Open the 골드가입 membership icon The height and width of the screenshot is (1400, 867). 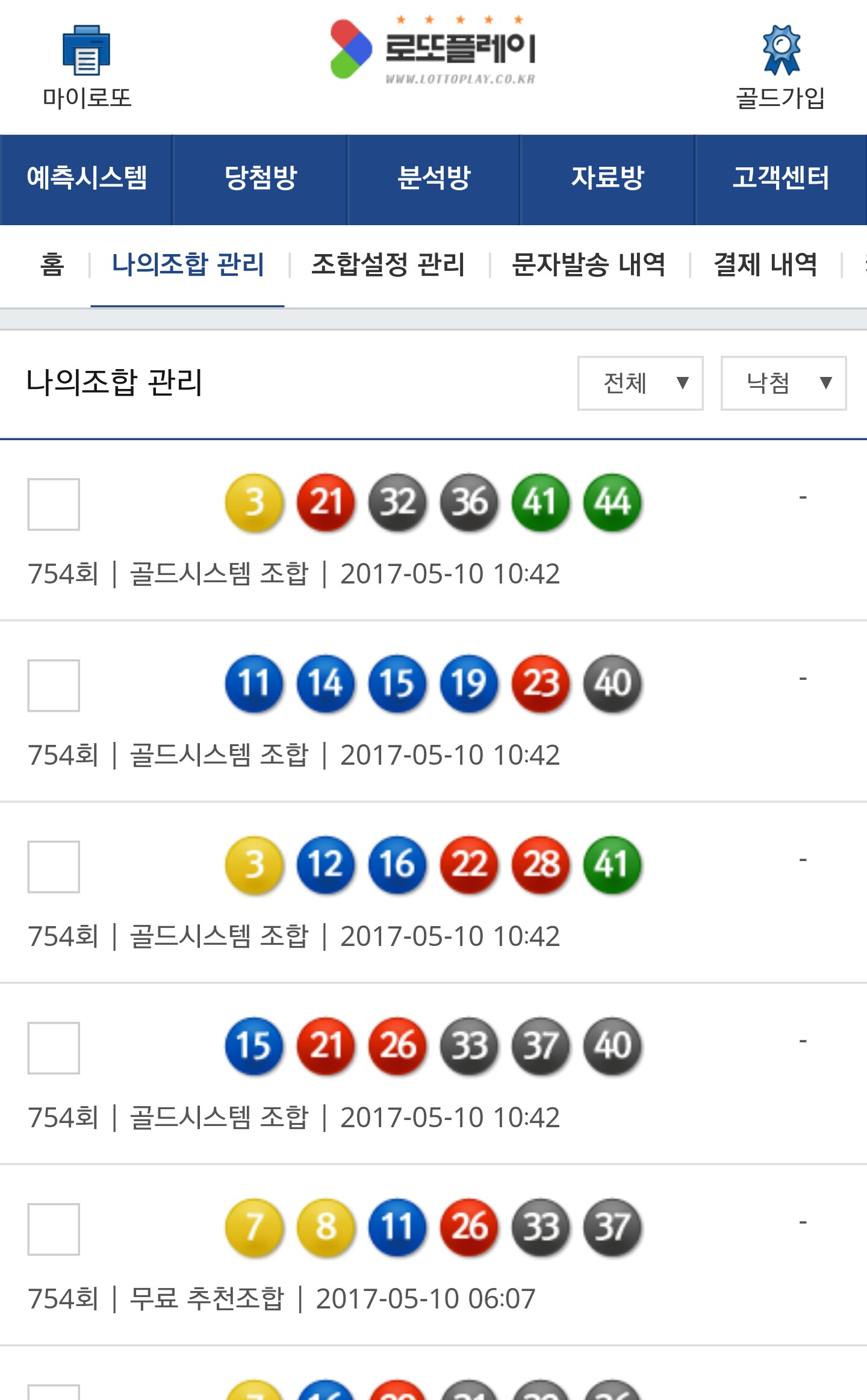780,66
